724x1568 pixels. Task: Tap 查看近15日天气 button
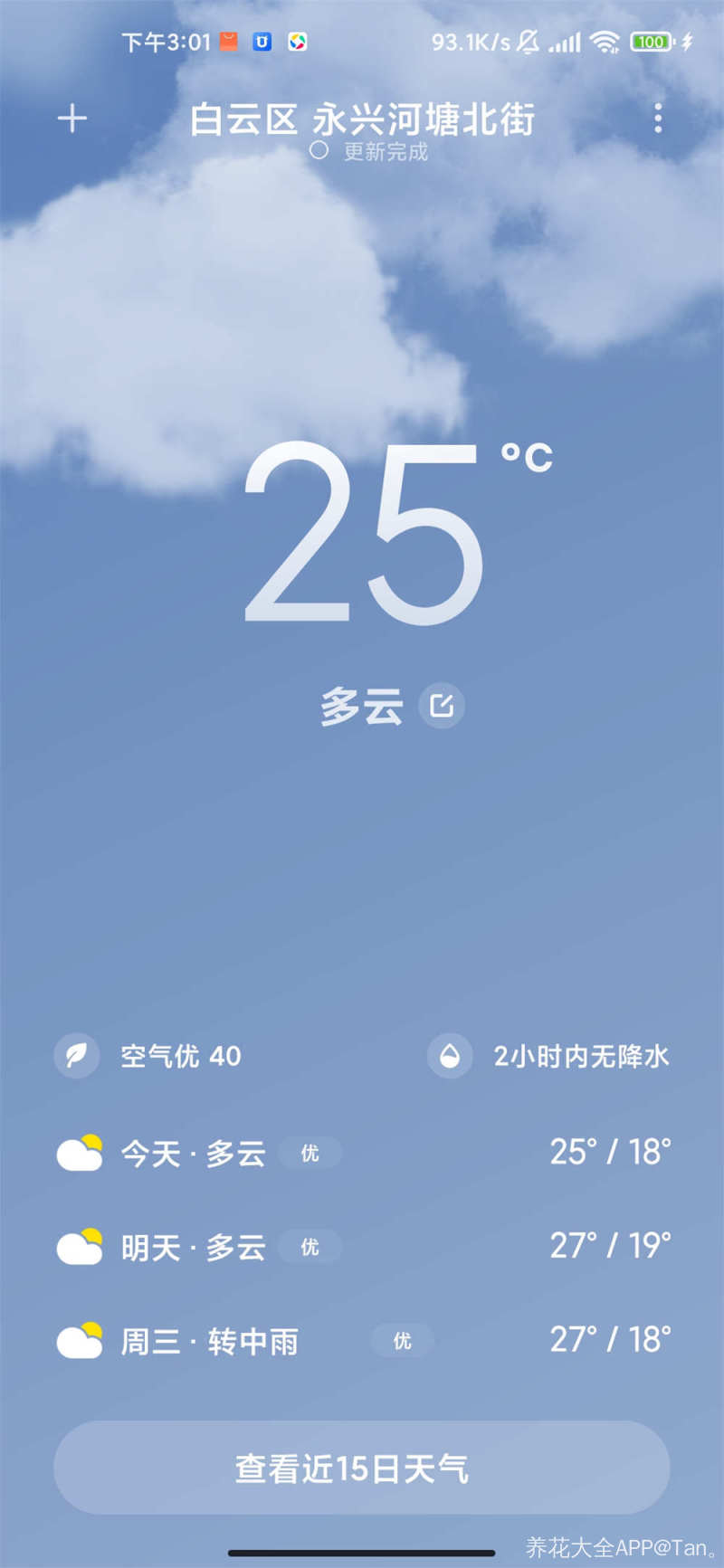[x=362, y=1468]
